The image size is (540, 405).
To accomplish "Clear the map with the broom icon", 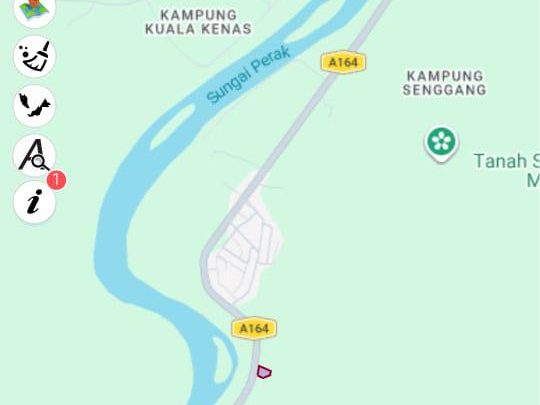I will (34, 57).
